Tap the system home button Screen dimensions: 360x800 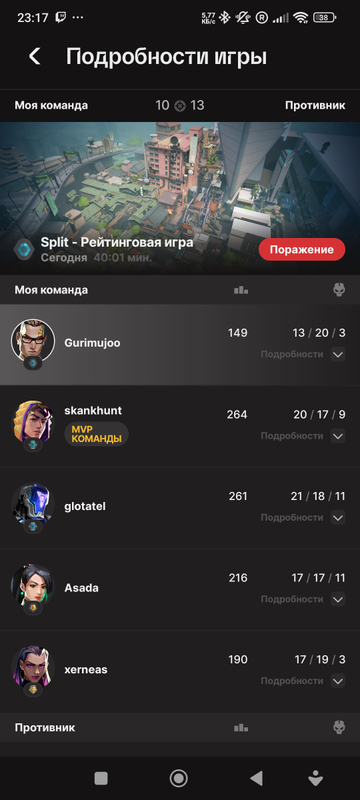tap(178, 778)
